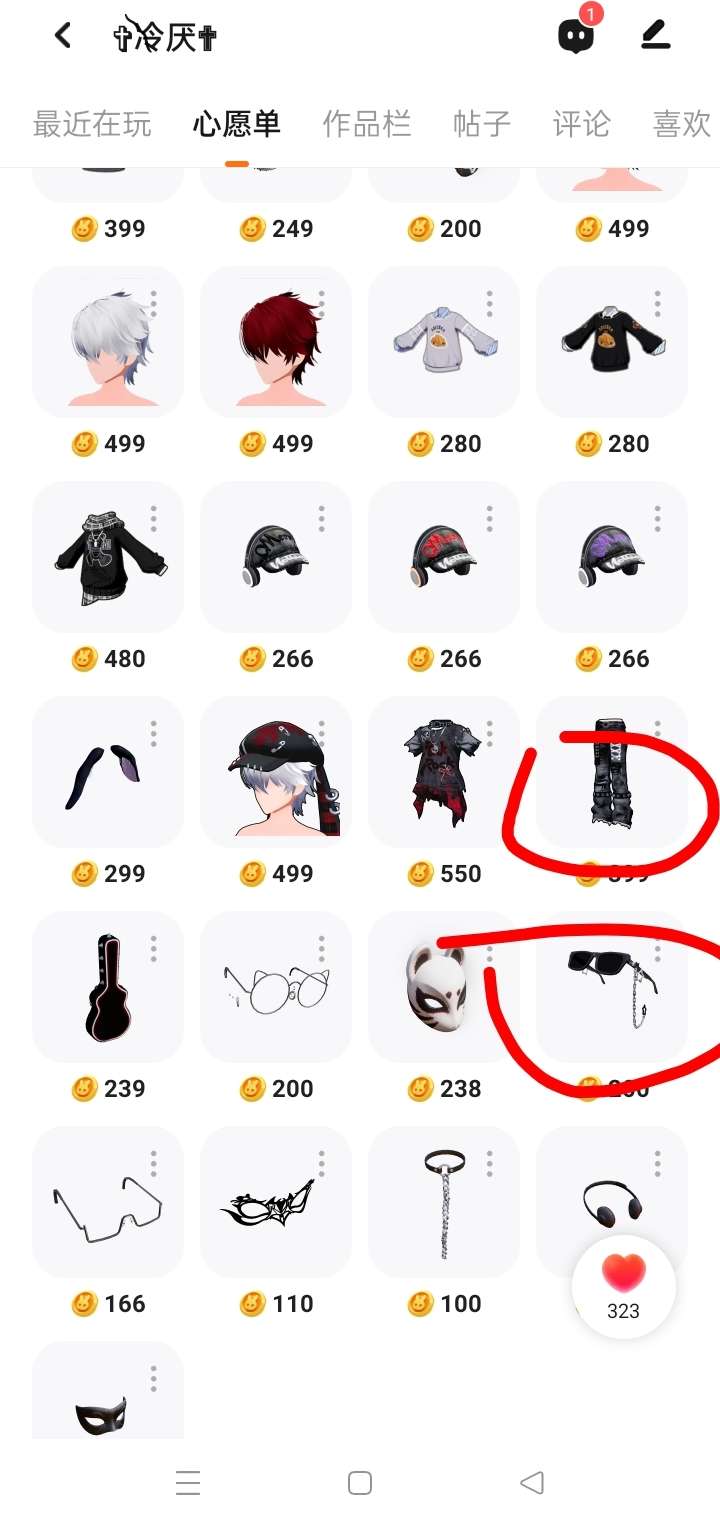Open the 帖子 tab
This screenshot has width=720, height=1527.
point(482,124)
